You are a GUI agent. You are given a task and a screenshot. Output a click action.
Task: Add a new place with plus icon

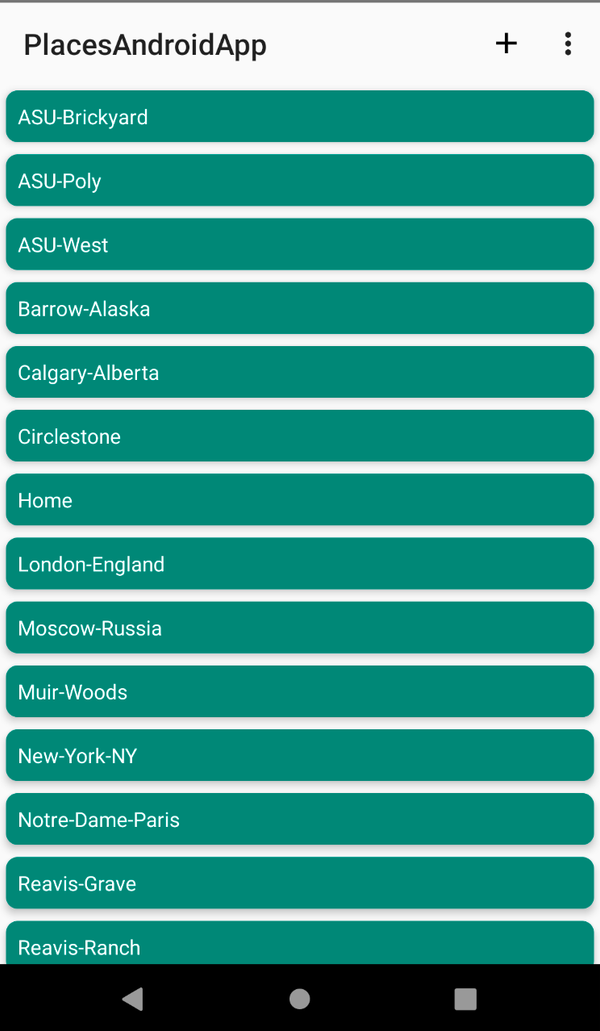pos(506,43)
